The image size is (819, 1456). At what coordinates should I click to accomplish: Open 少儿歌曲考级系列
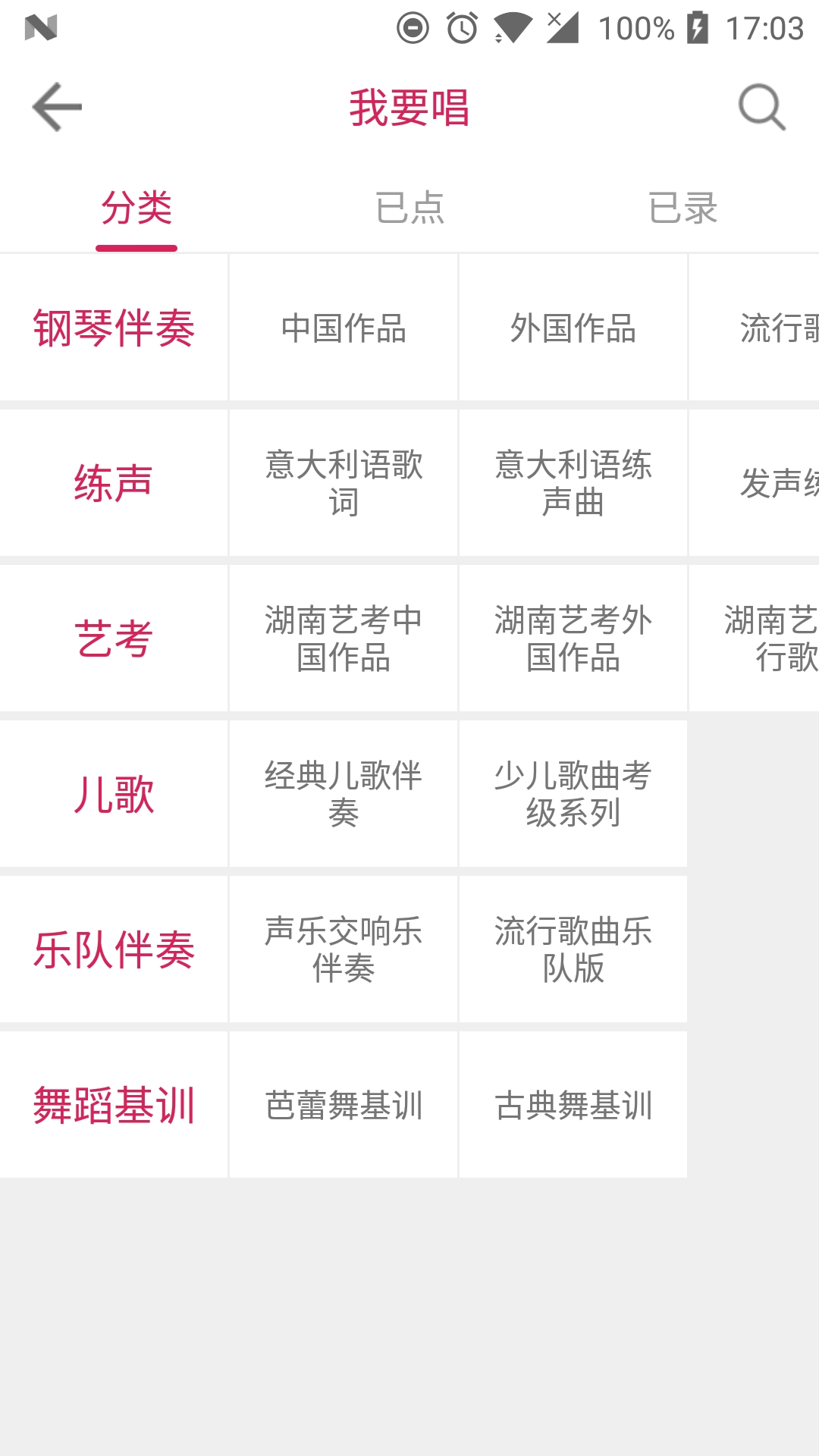pos(573,794)
